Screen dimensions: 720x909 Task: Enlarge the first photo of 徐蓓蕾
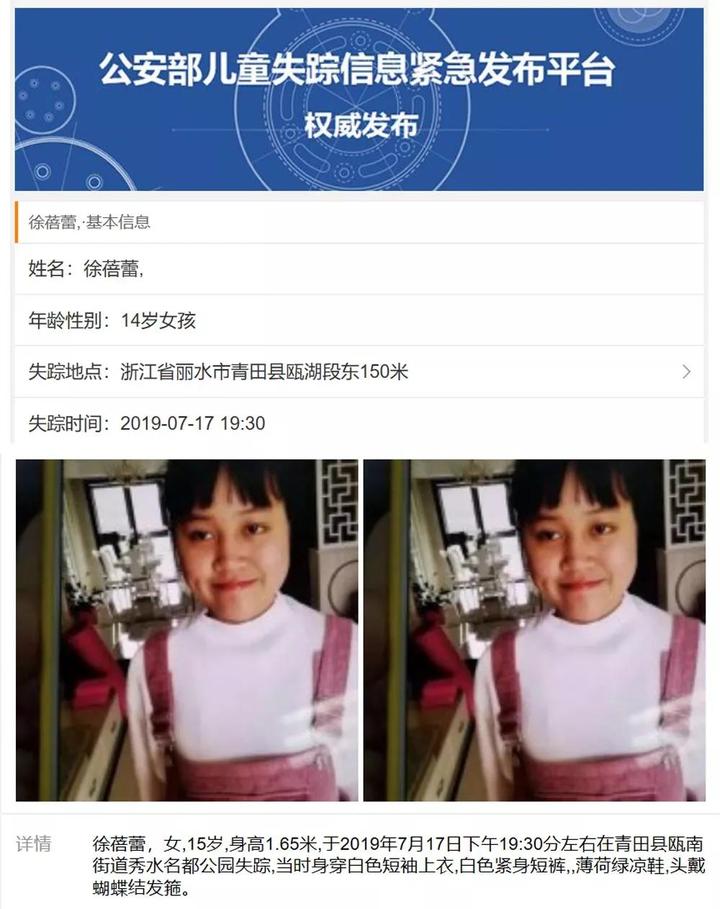click(x=187, y=630)
